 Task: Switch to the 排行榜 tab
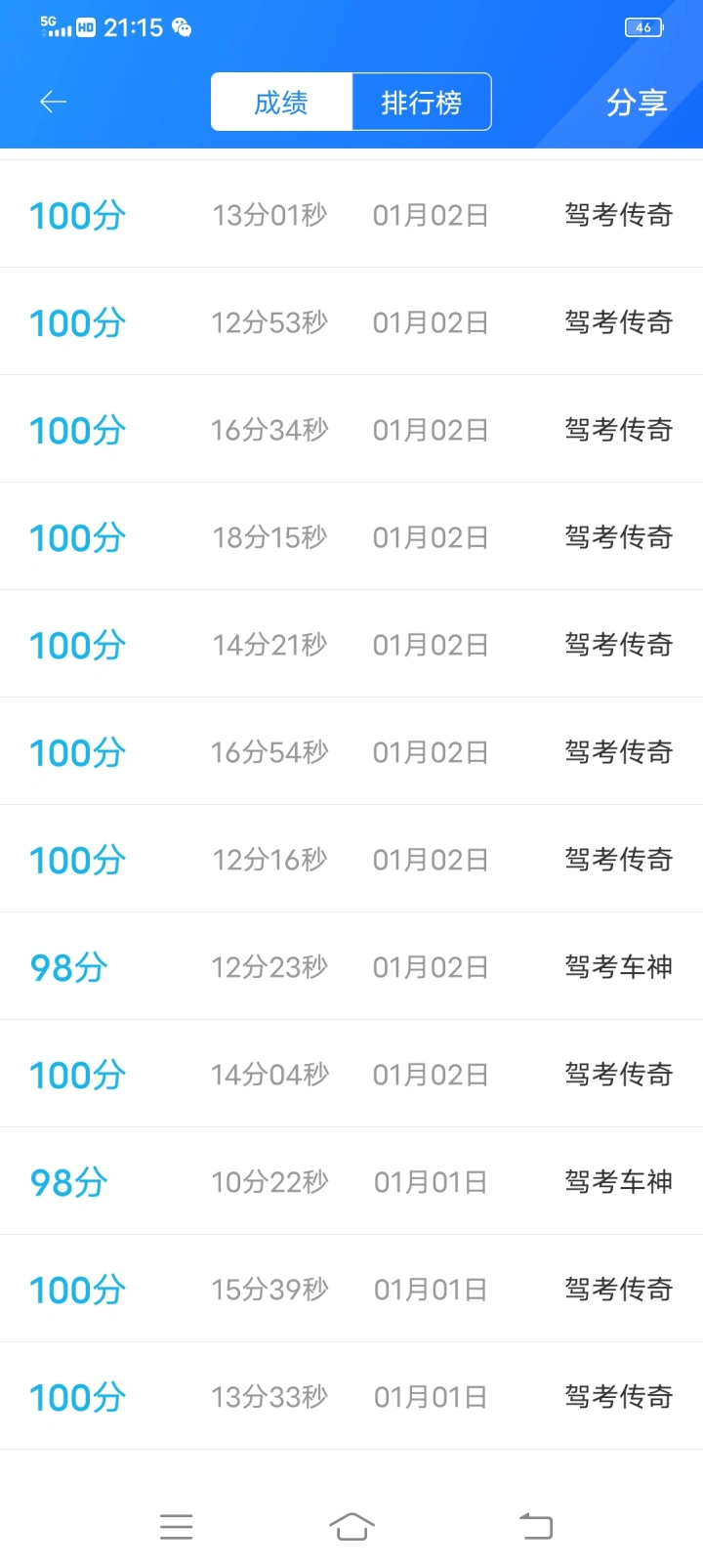tap(421, 102)
